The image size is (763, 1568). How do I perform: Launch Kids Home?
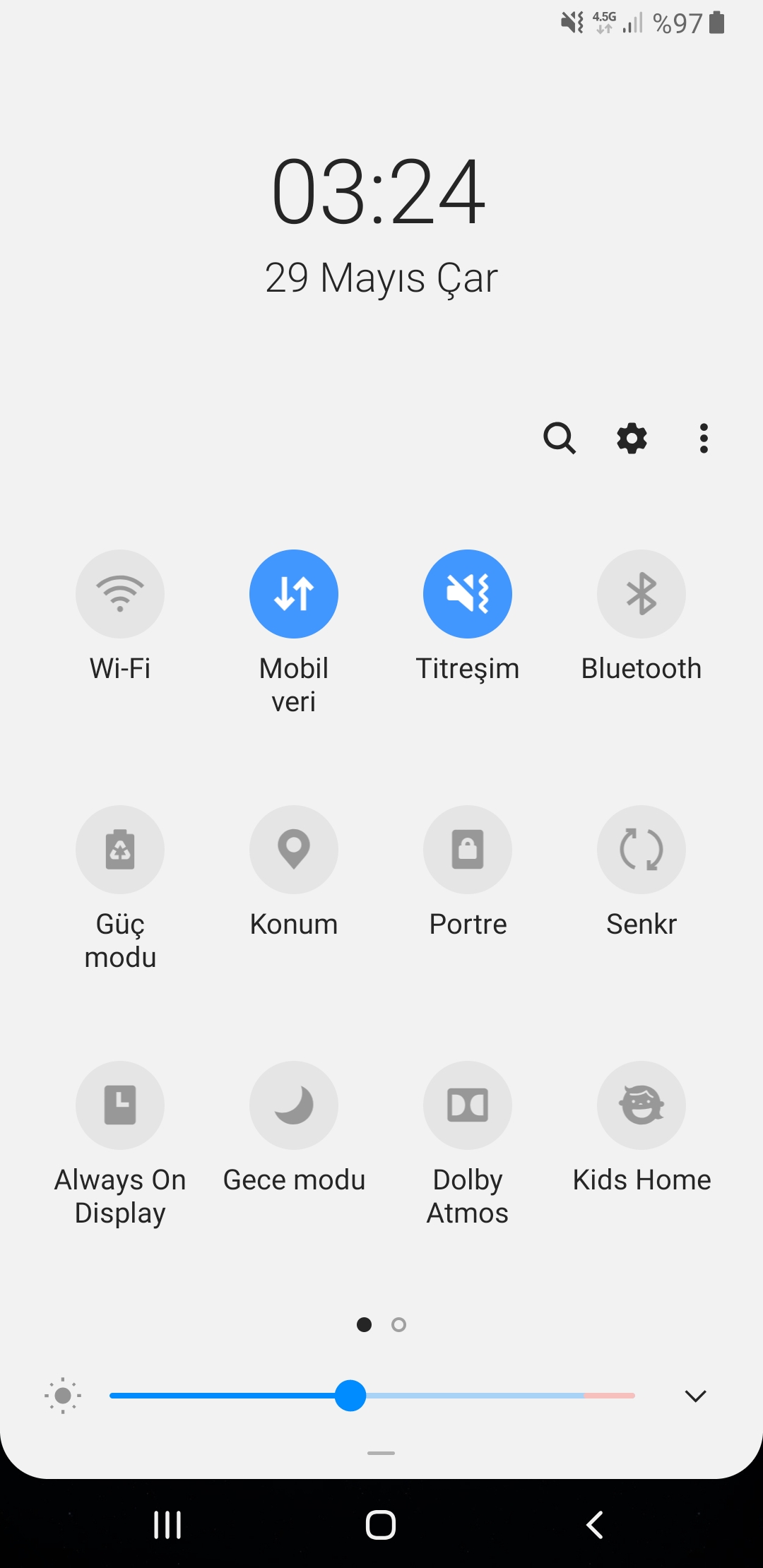pyautogui.click(x=641, y=1105)
